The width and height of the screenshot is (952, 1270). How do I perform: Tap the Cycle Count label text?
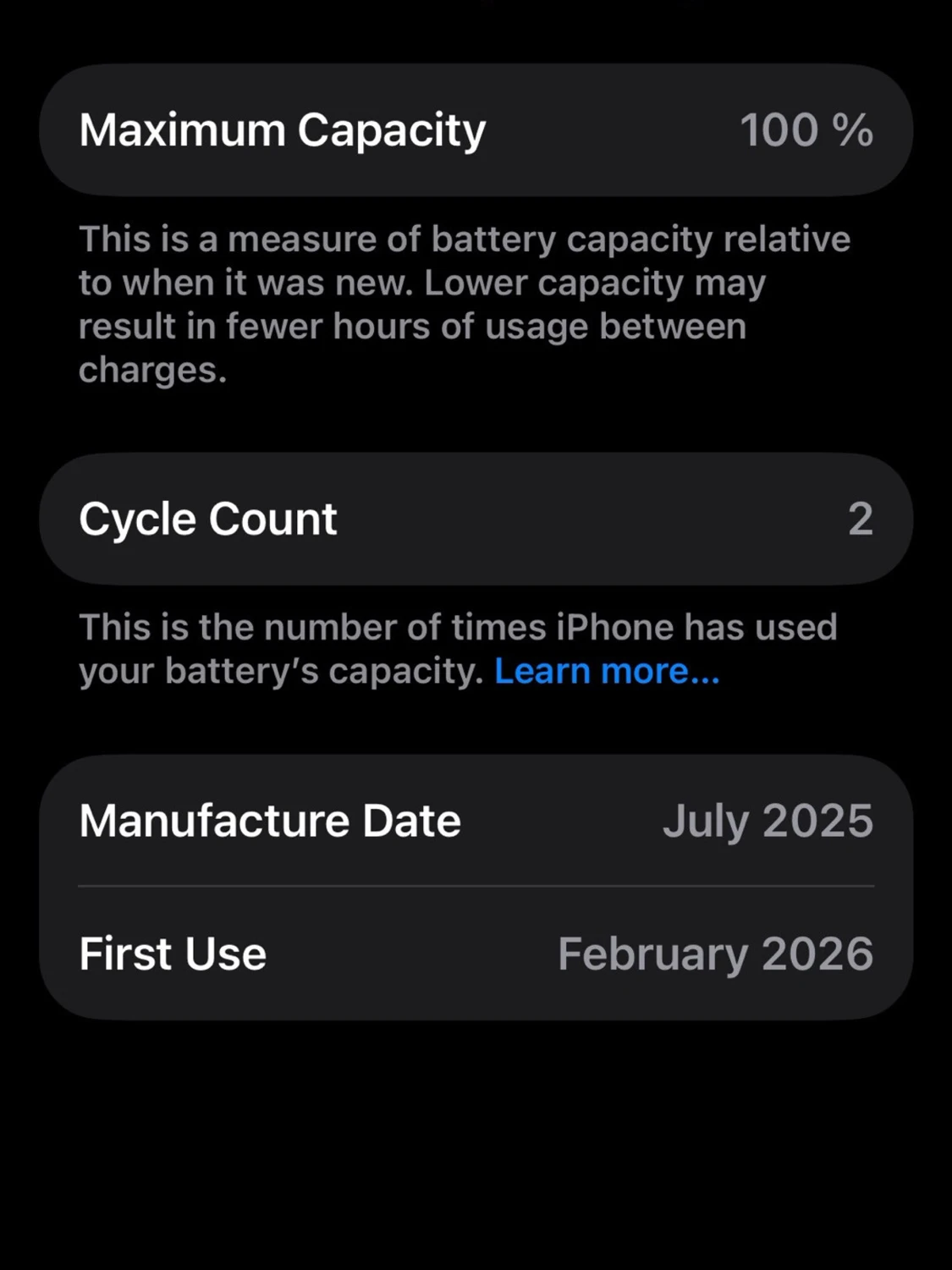pyautogui.click(x=207, y=519)
